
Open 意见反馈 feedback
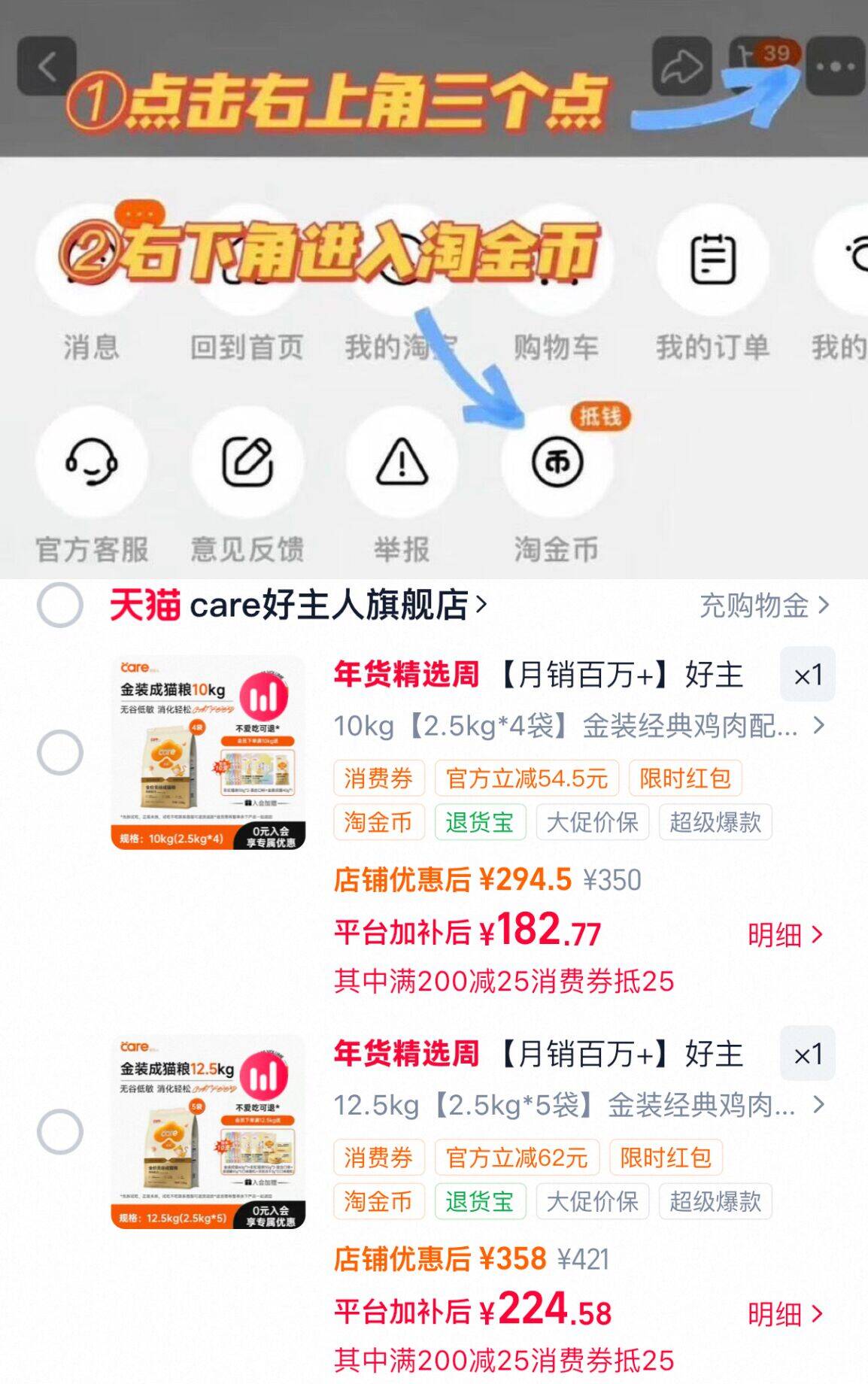click(245, 464)
